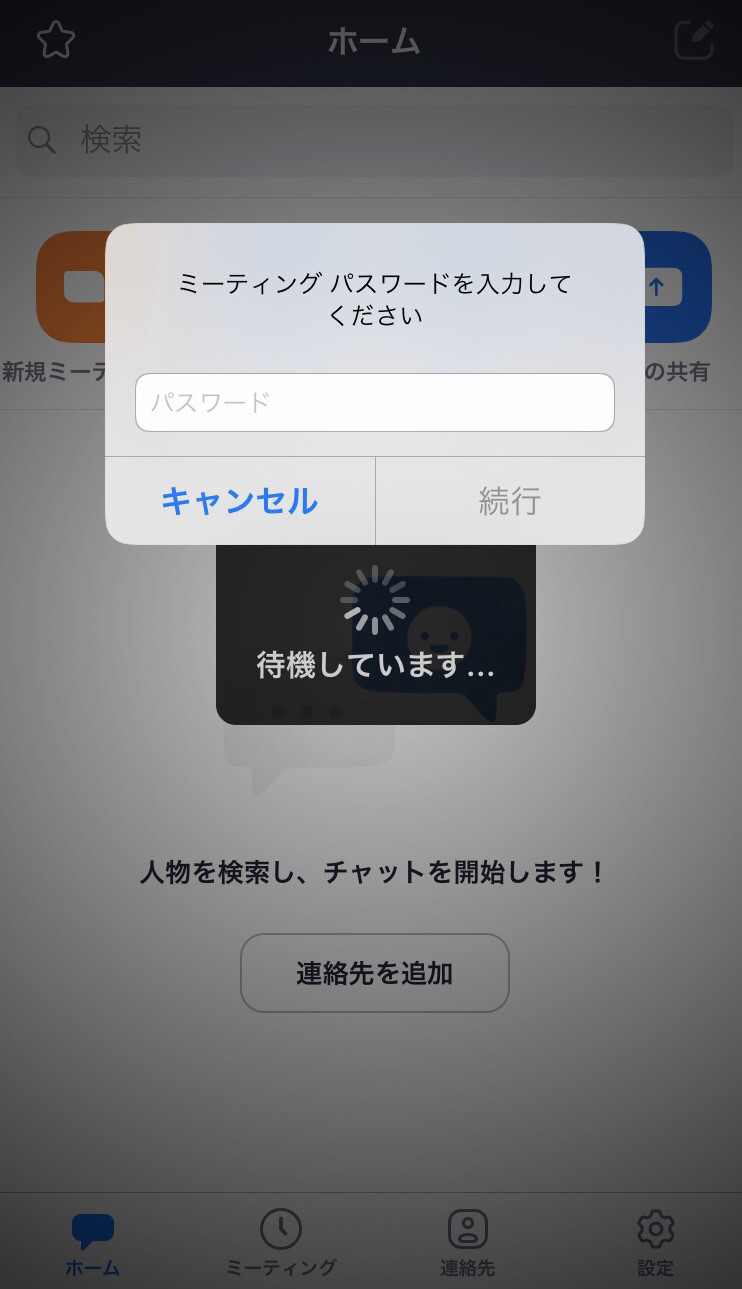Dismiss the dialog with キャンセル

(240, 501)
